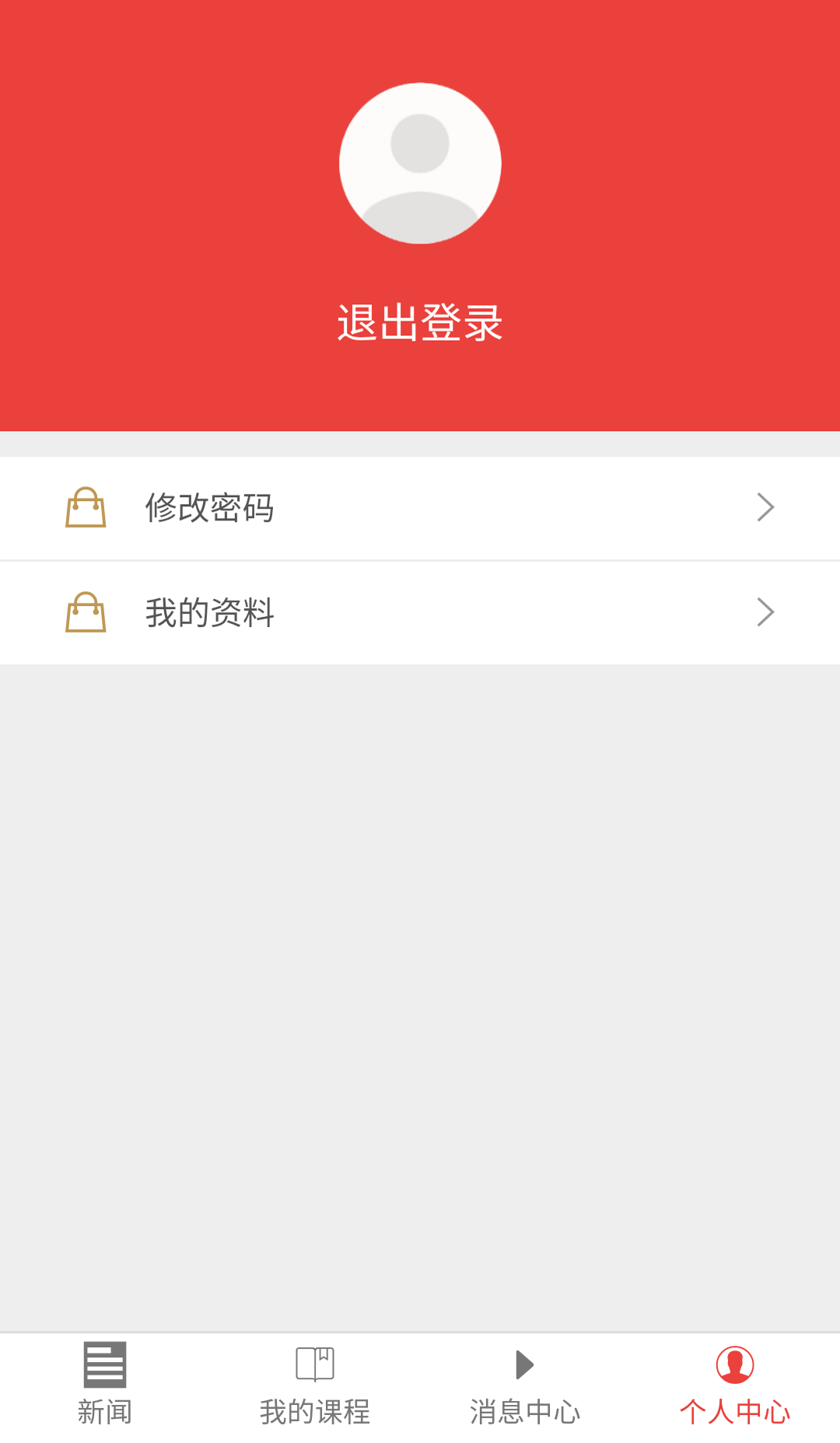Image resolution: width=840 pixels, height=1443 pixels.
Task: Open the 我的资料 profile info row
Action: click(420, 613)
